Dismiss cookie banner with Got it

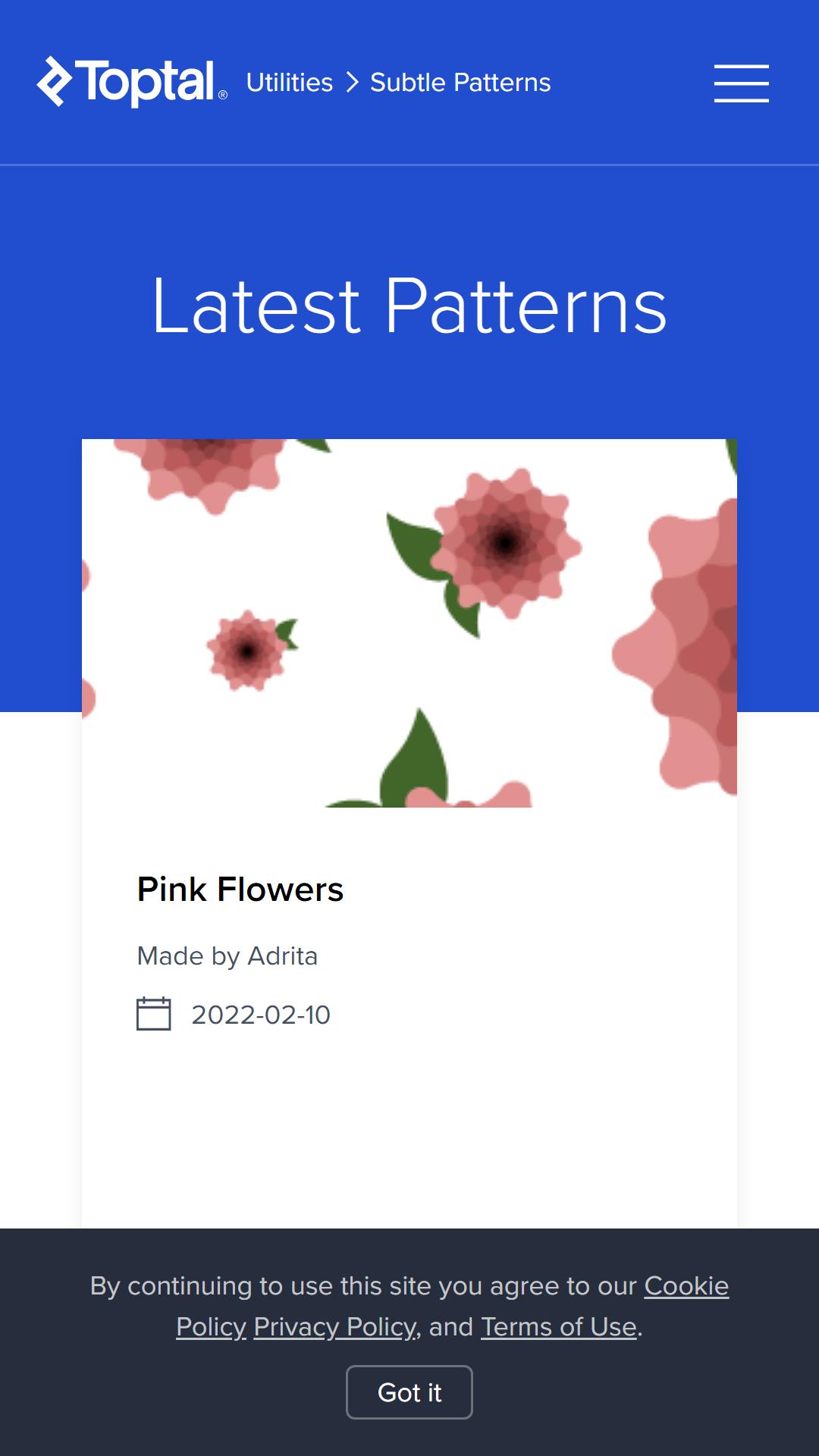(409, 1392)
